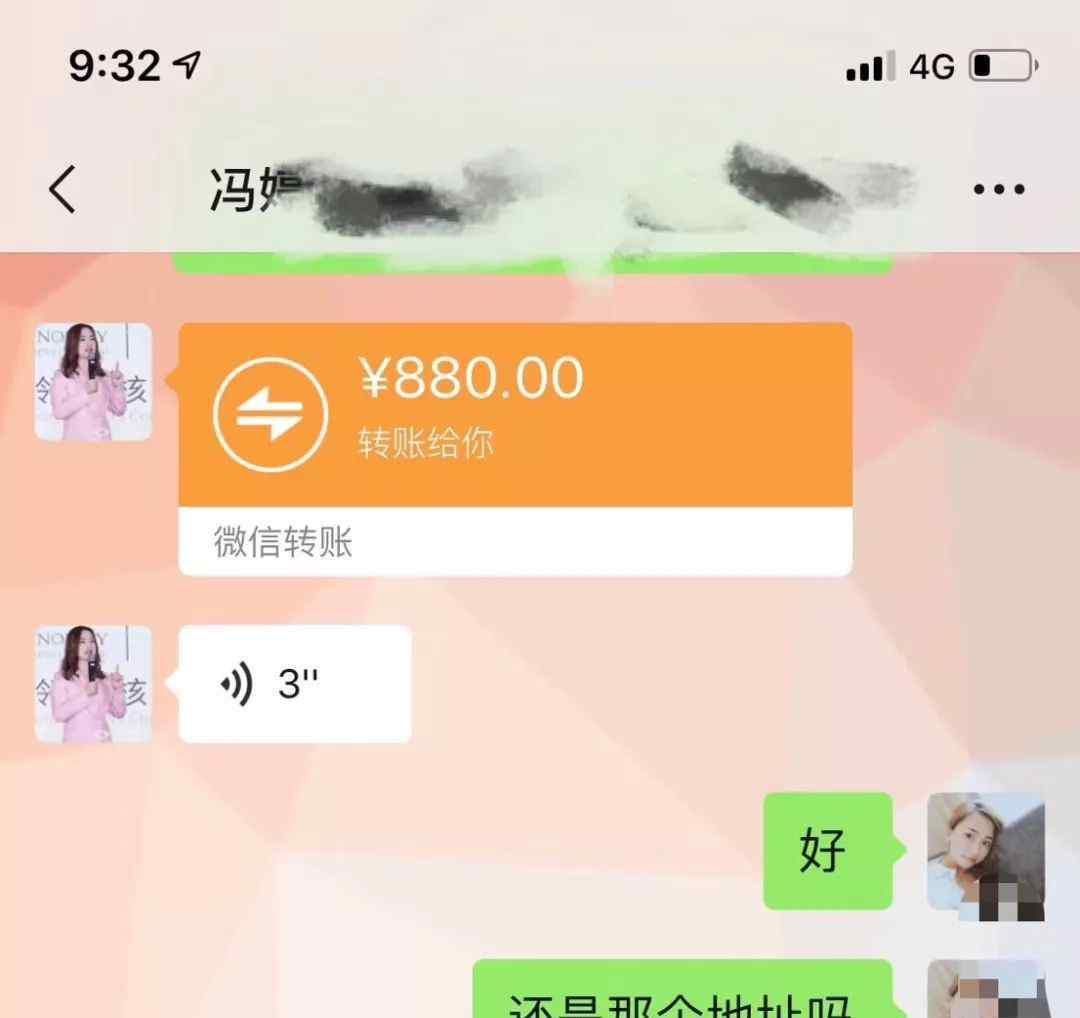Go back to the chat list
The image size is (1080, 1018).
tap(62, 189)
